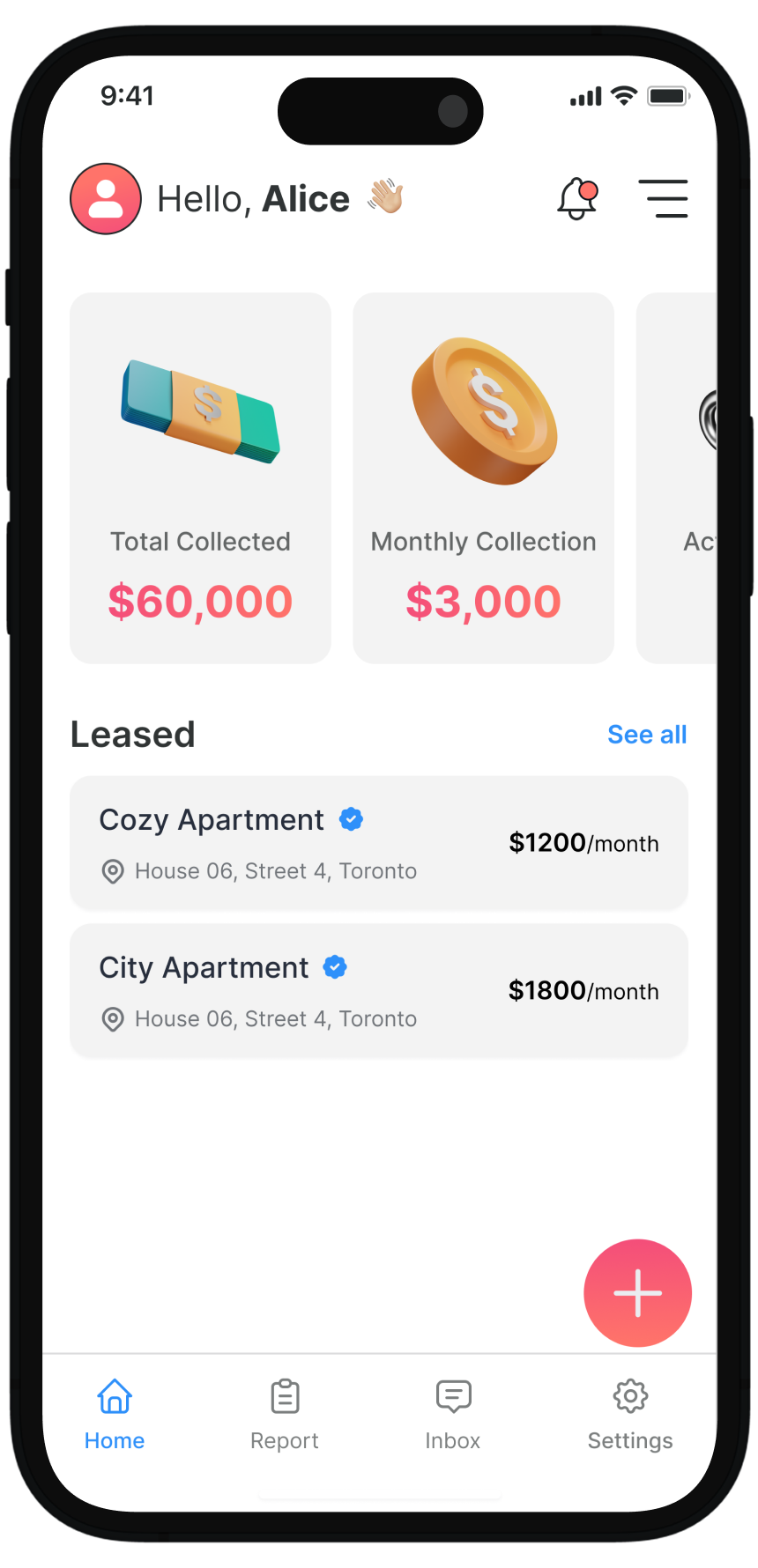Add a new item with the plus button
The width and height of the screenshot is (758, 1568).
pos(637,1293)
